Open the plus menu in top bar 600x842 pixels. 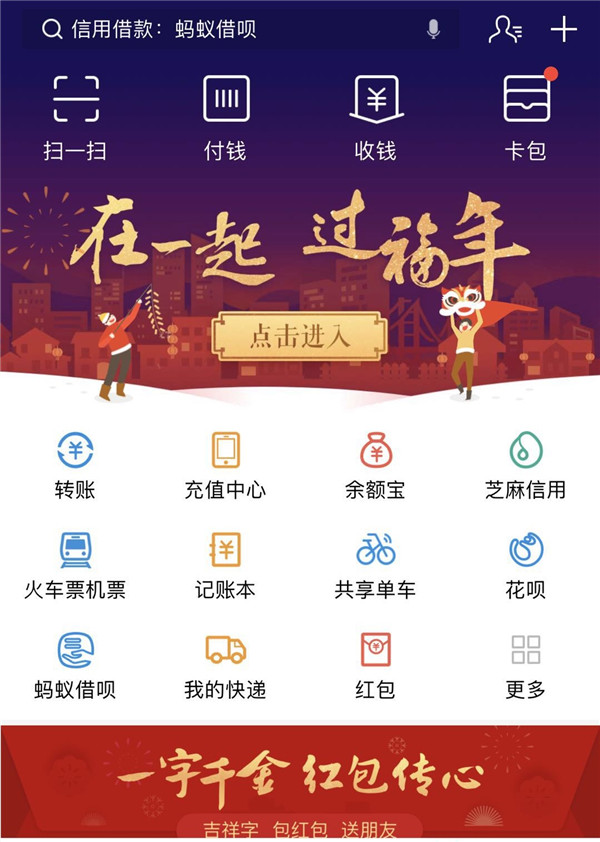tap(564, 29)
